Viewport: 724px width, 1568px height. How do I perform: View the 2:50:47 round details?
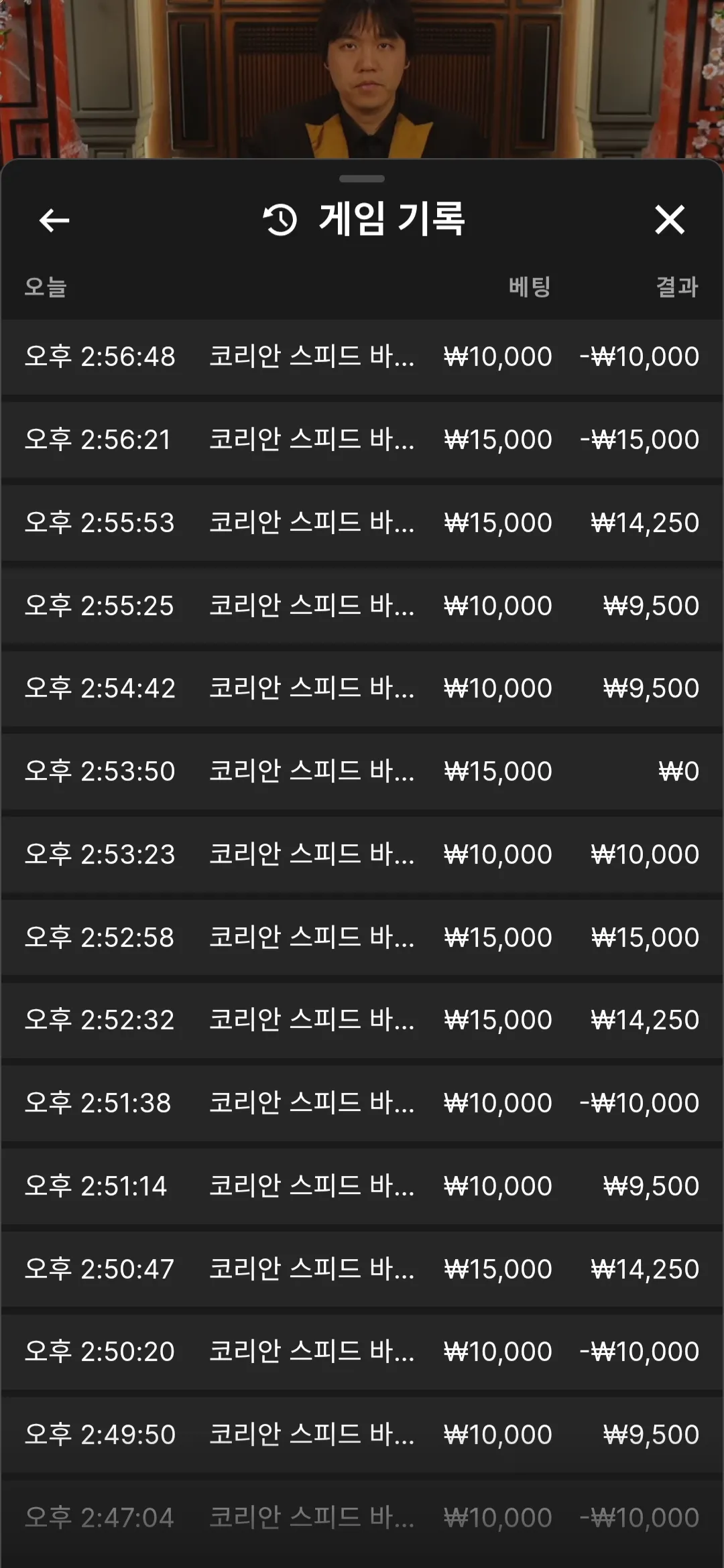tap(362, 1269)
